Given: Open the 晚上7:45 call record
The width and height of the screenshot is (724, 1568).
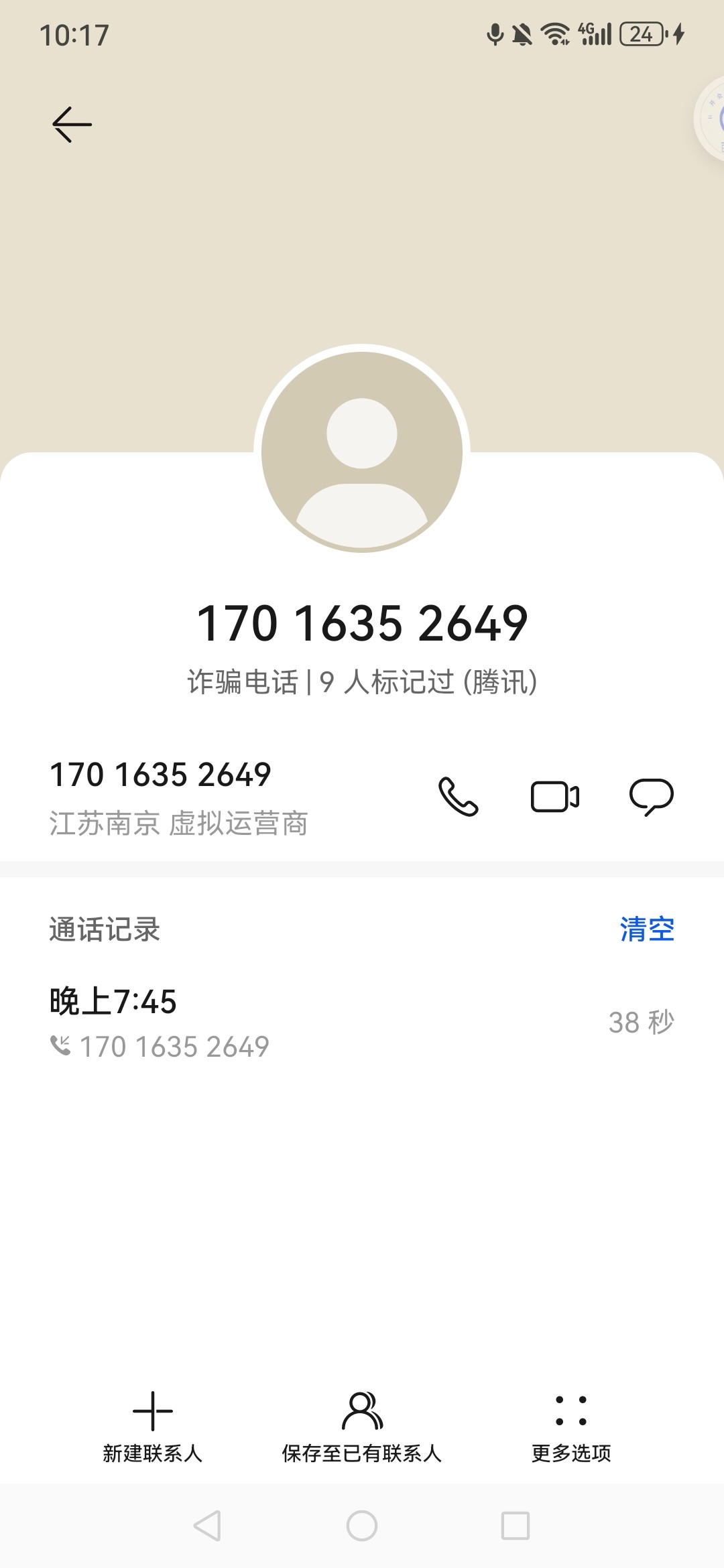Looking at the screenshot, I should point(362,1023).
